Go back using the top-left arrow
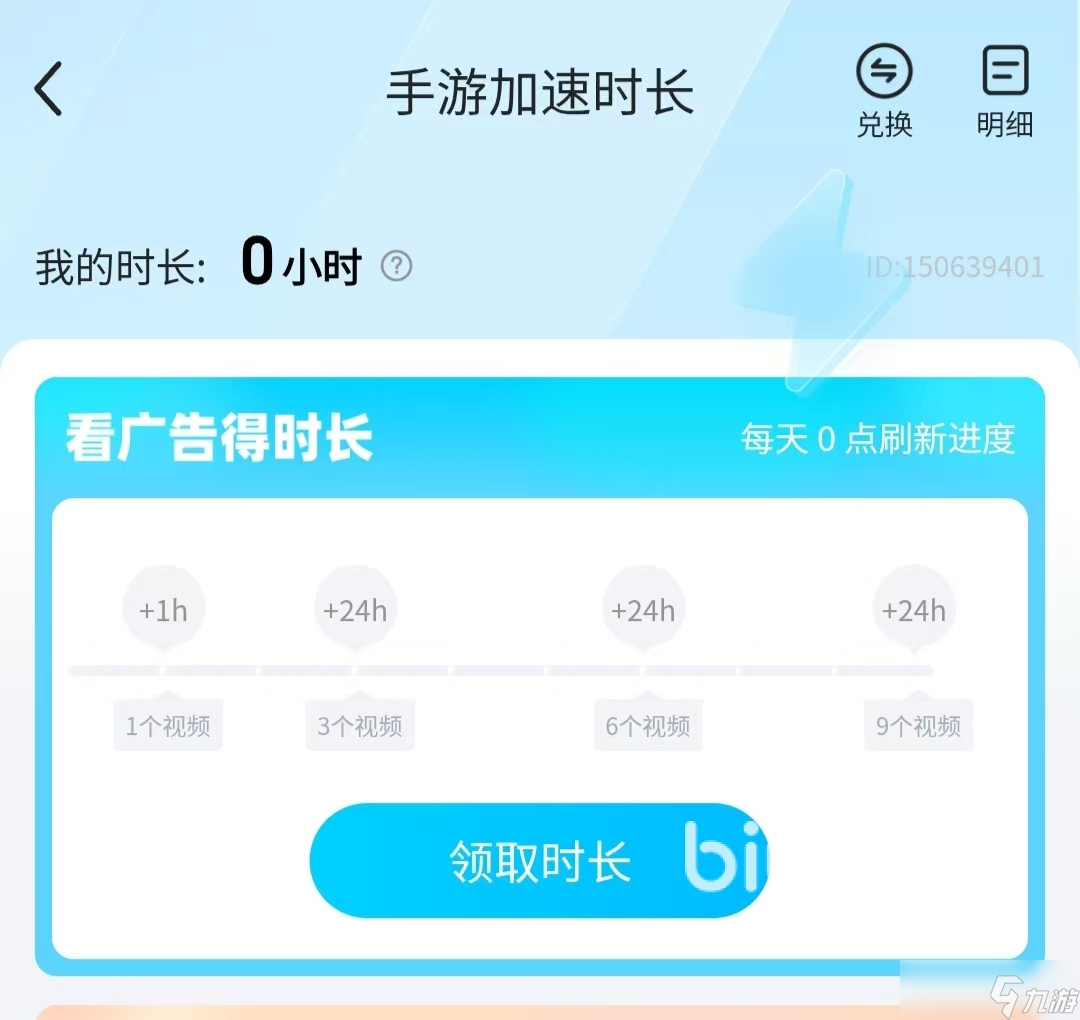Viewport: 1080px width, 1020px height. click(48, 89)
